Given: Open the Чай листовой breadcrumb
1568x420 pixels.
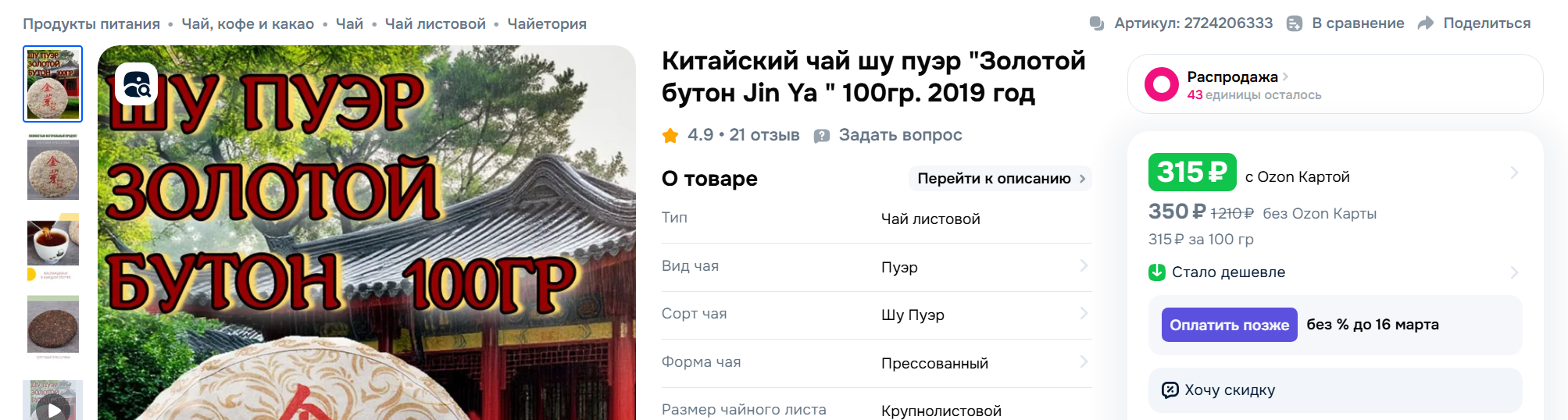Looking at the screenshot, I should (435, 23).
